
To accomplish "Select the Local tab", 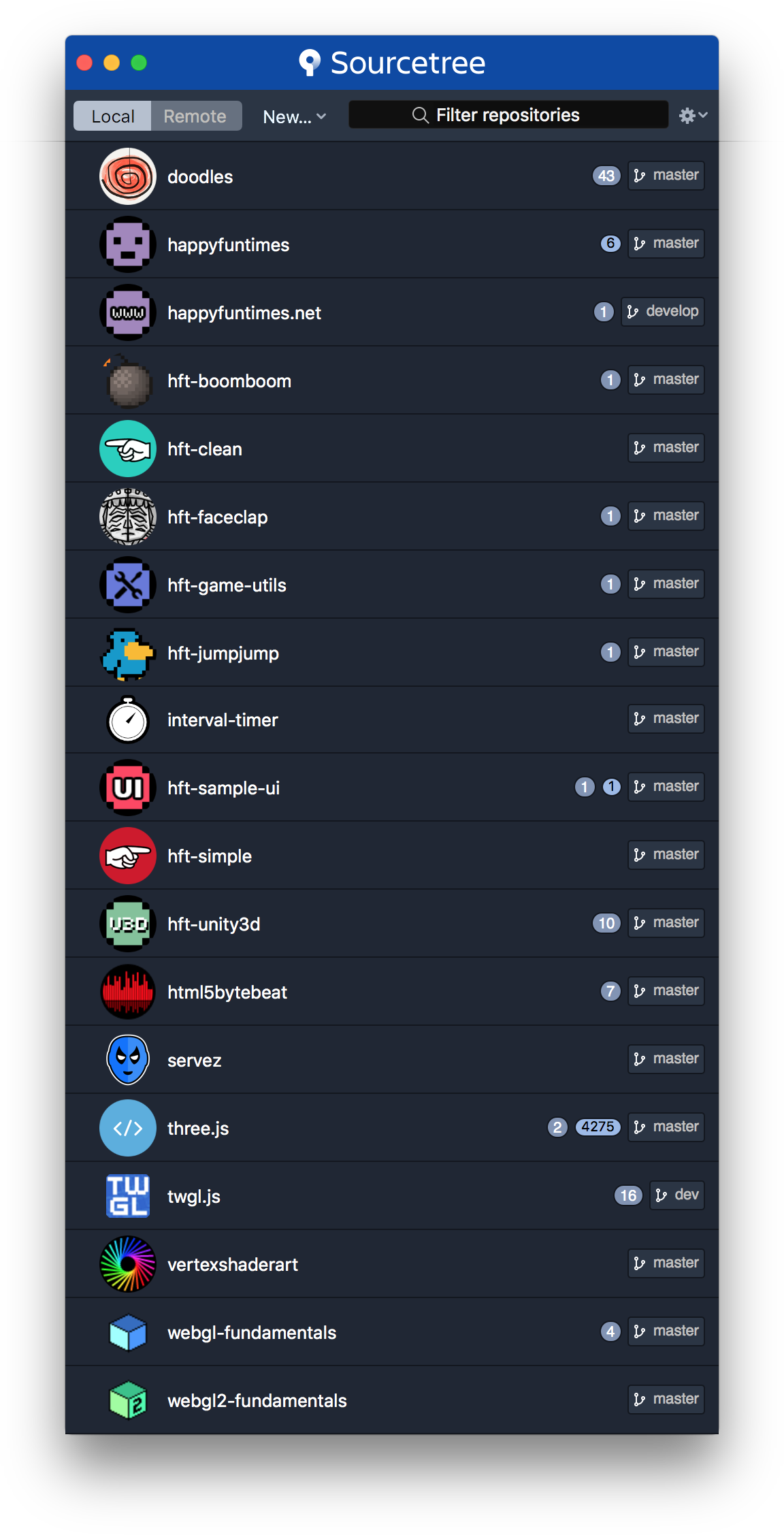I will (113, 116).
